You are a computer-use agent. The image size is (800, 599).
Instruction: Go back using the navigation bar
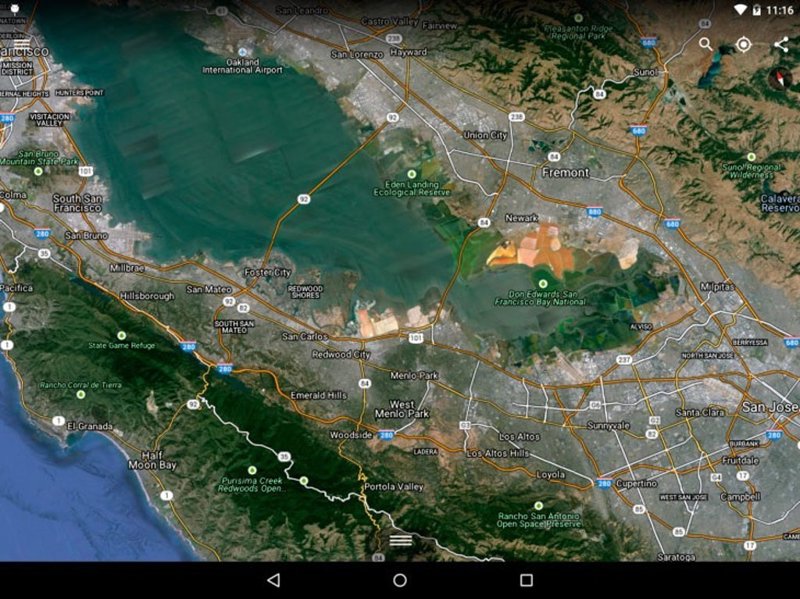click(x=274, y=580)
